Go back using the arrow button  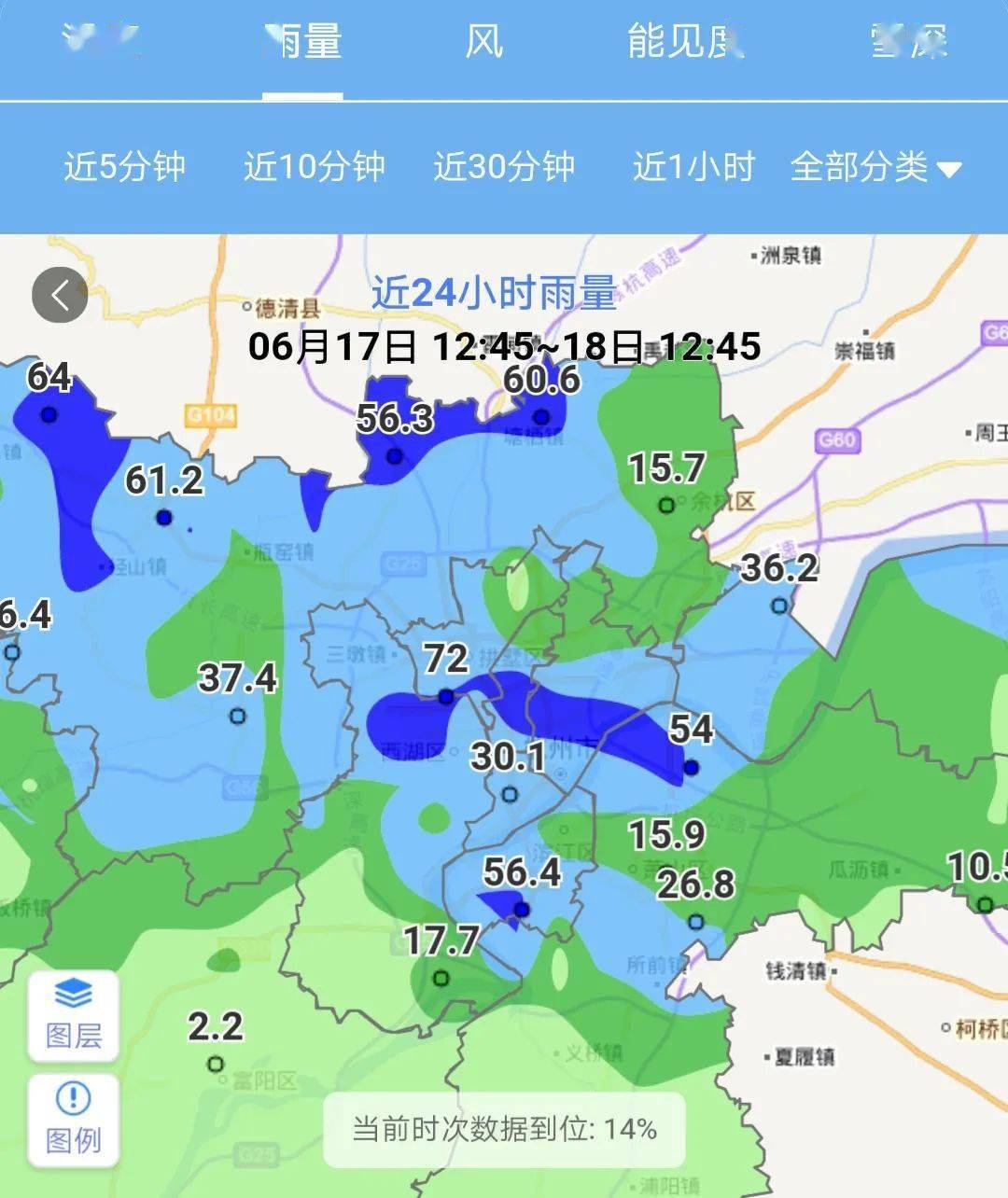point(60,296)
